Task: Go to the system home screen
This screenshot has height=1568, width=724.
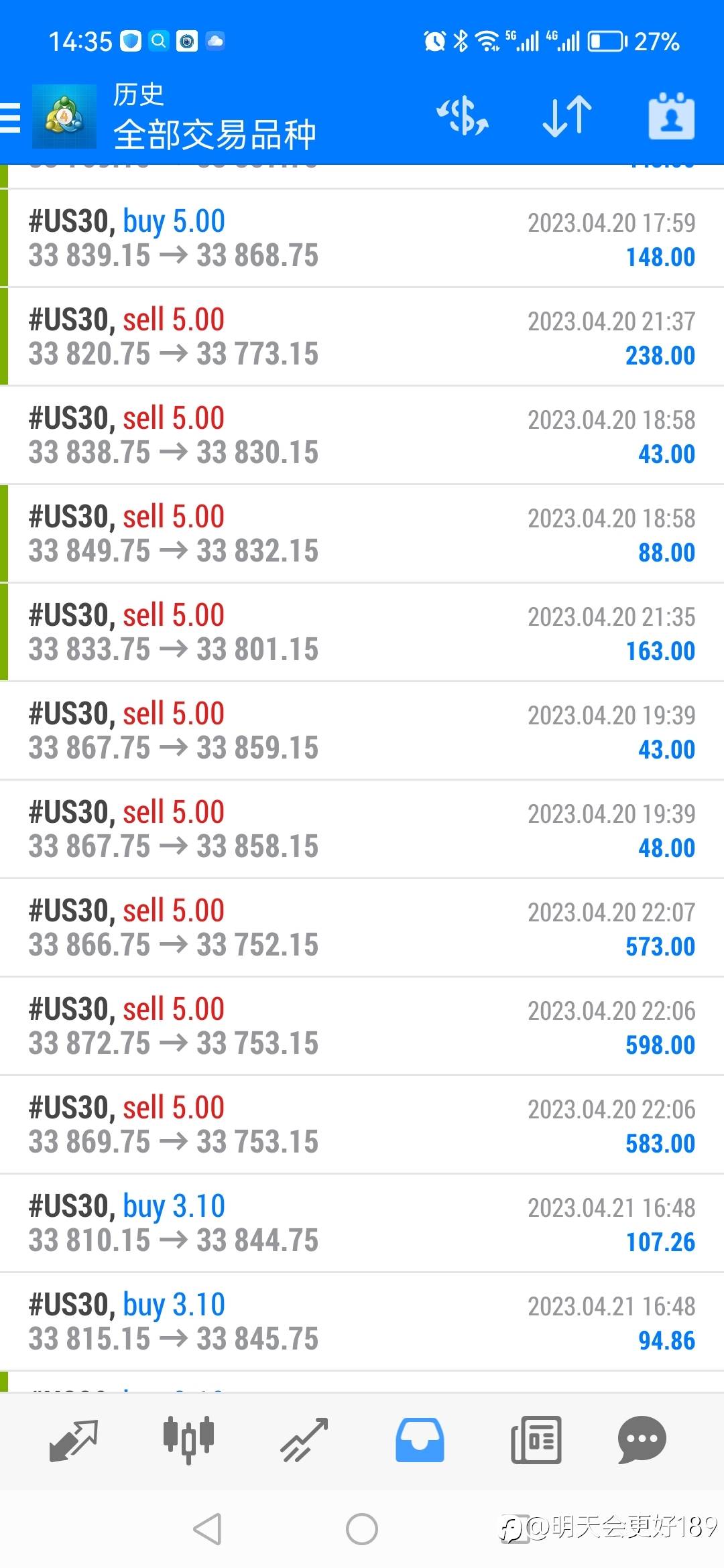Action: tap(362, 1529)
